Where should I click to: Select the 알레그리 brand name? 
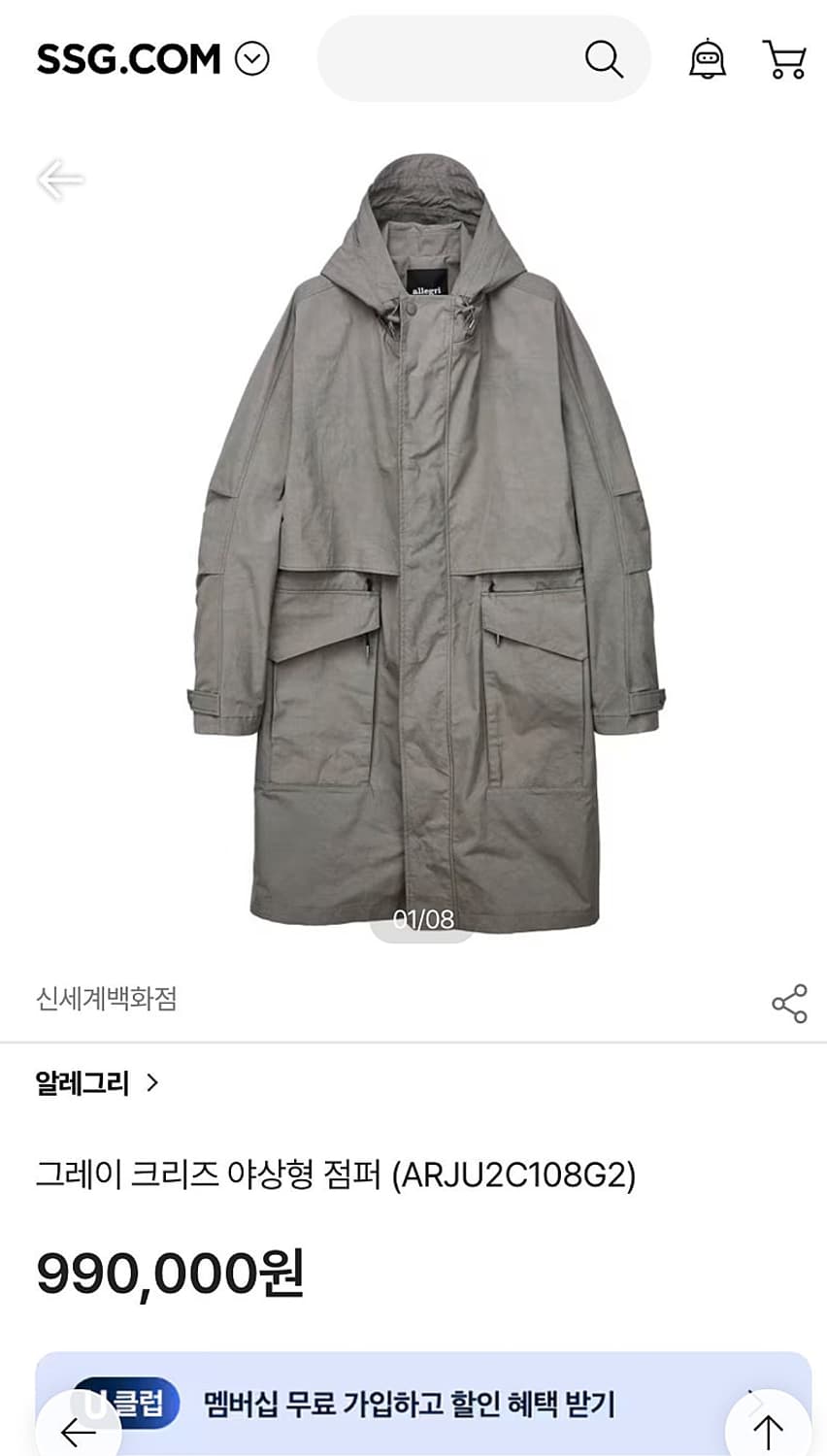pyautogui.click(x=83, y=1082)
